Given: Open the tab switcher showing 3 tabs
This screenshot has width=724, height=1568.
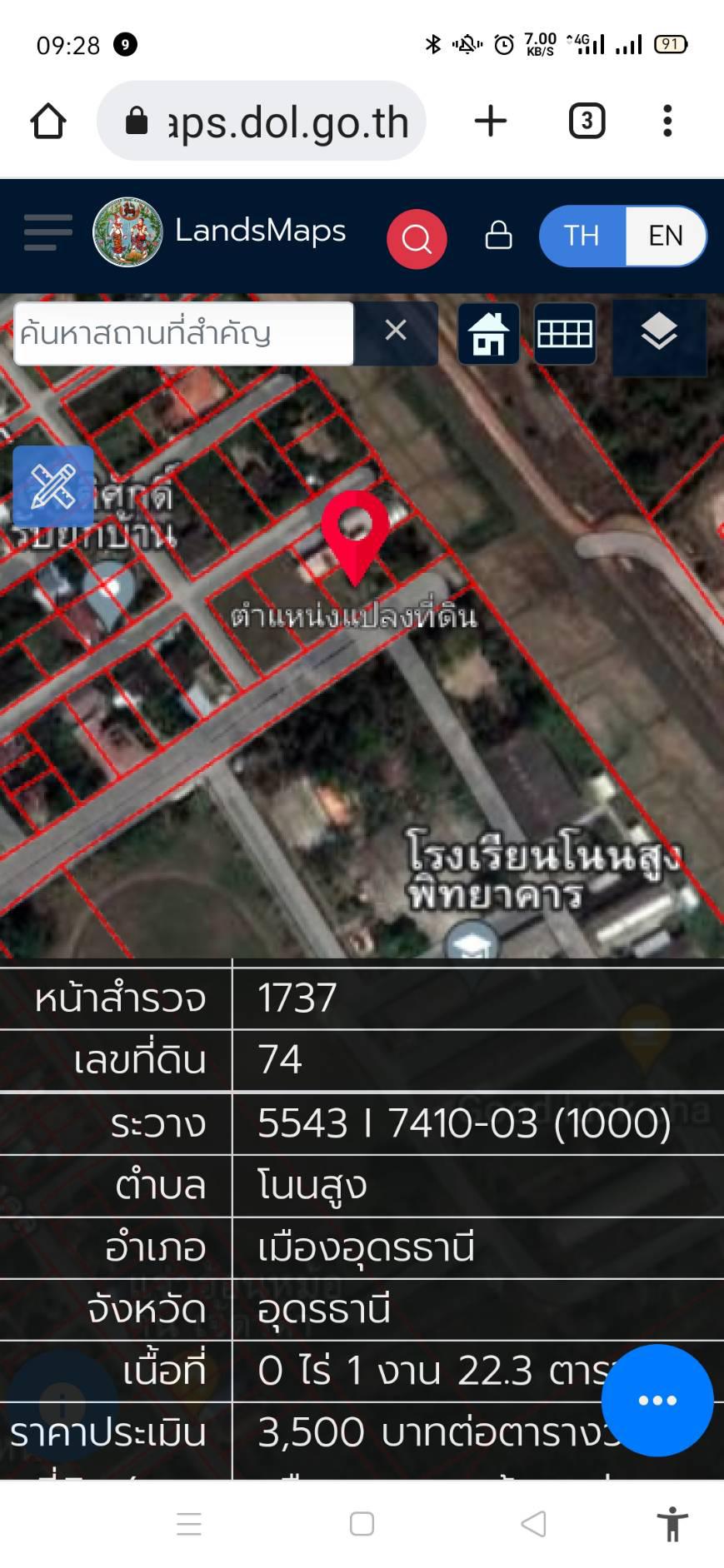Looking at the screenshot, I should click(x=587, y=122).
